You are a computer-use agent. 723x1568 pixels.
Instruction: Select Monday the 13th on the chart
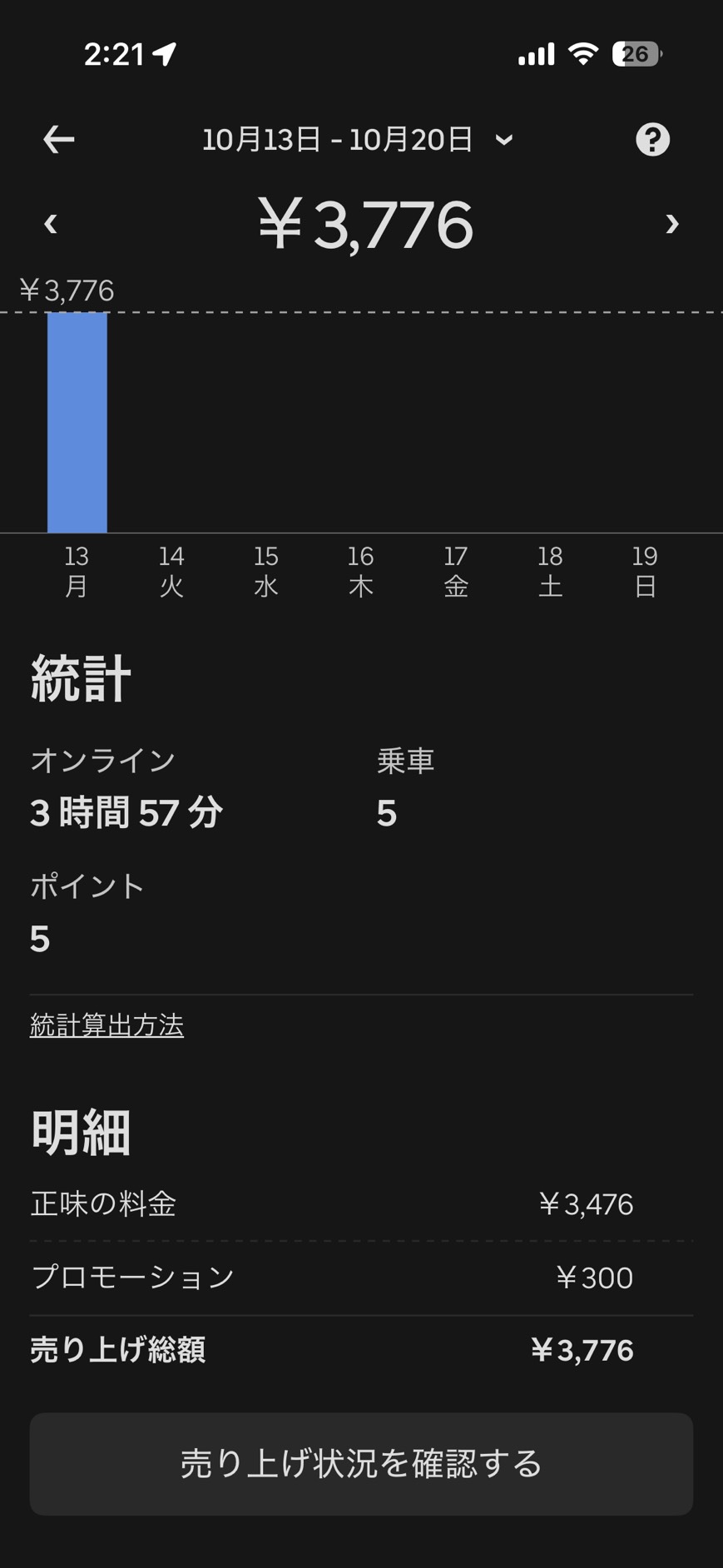(77, 571)
